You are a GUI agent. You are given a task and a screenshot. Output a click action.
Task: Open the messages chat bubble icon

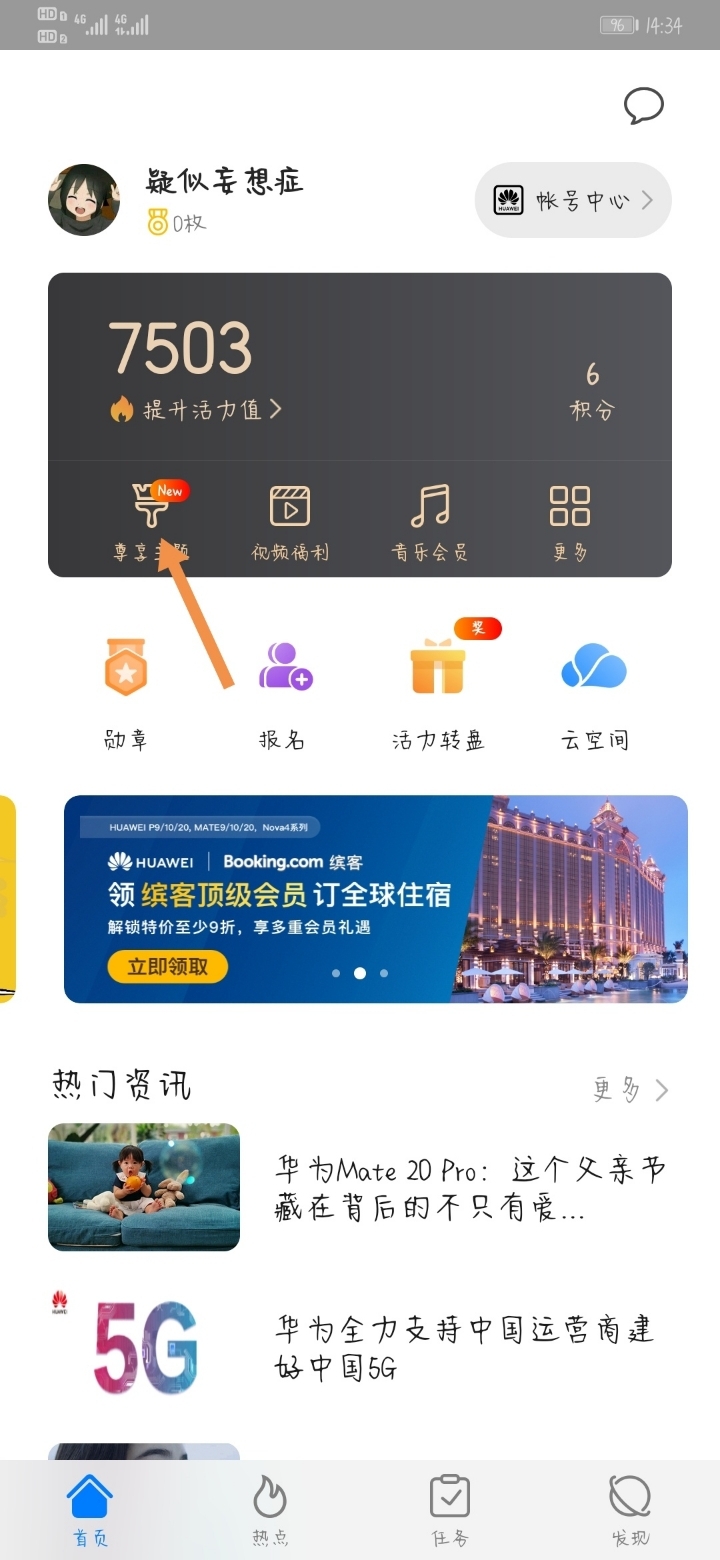click(x=643, y=105)
